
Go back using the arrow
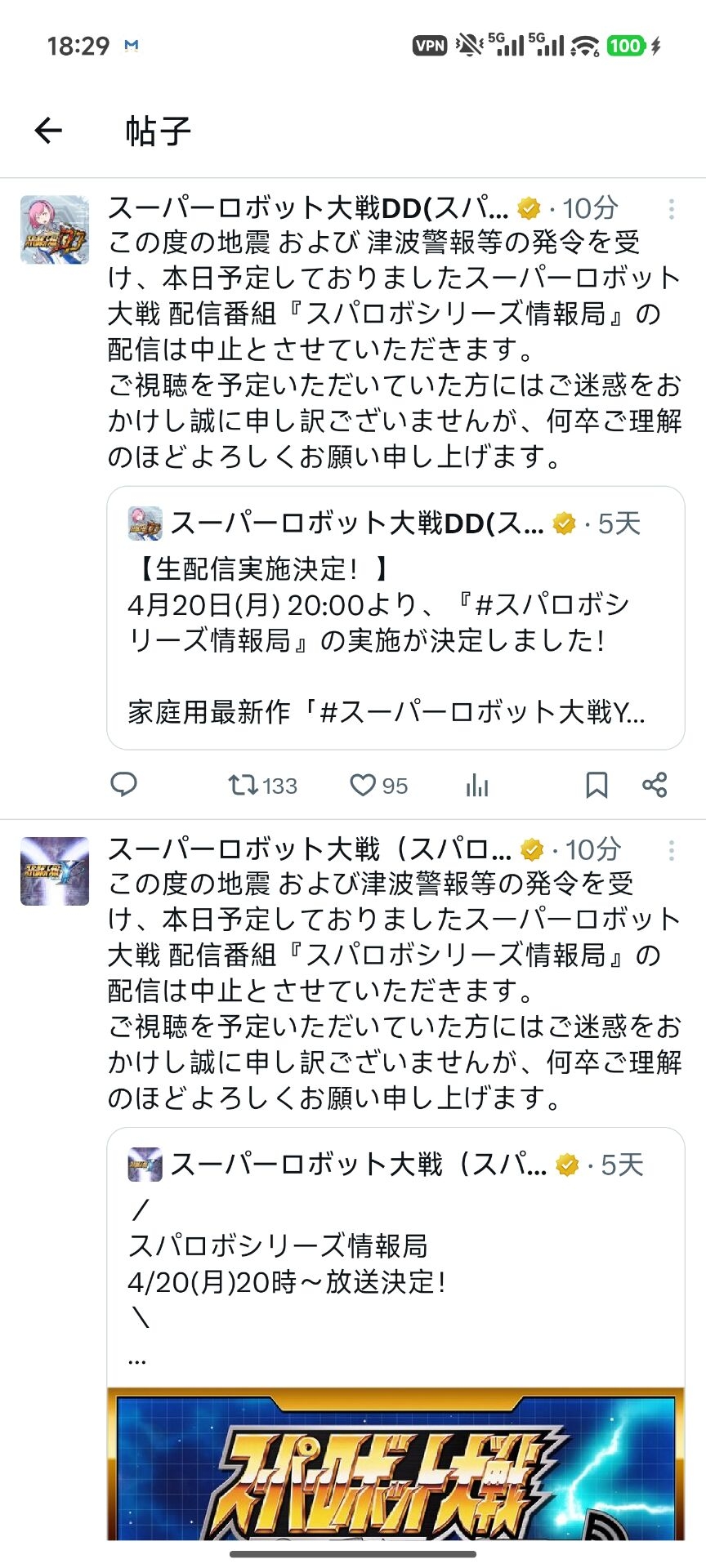point(48,130)
